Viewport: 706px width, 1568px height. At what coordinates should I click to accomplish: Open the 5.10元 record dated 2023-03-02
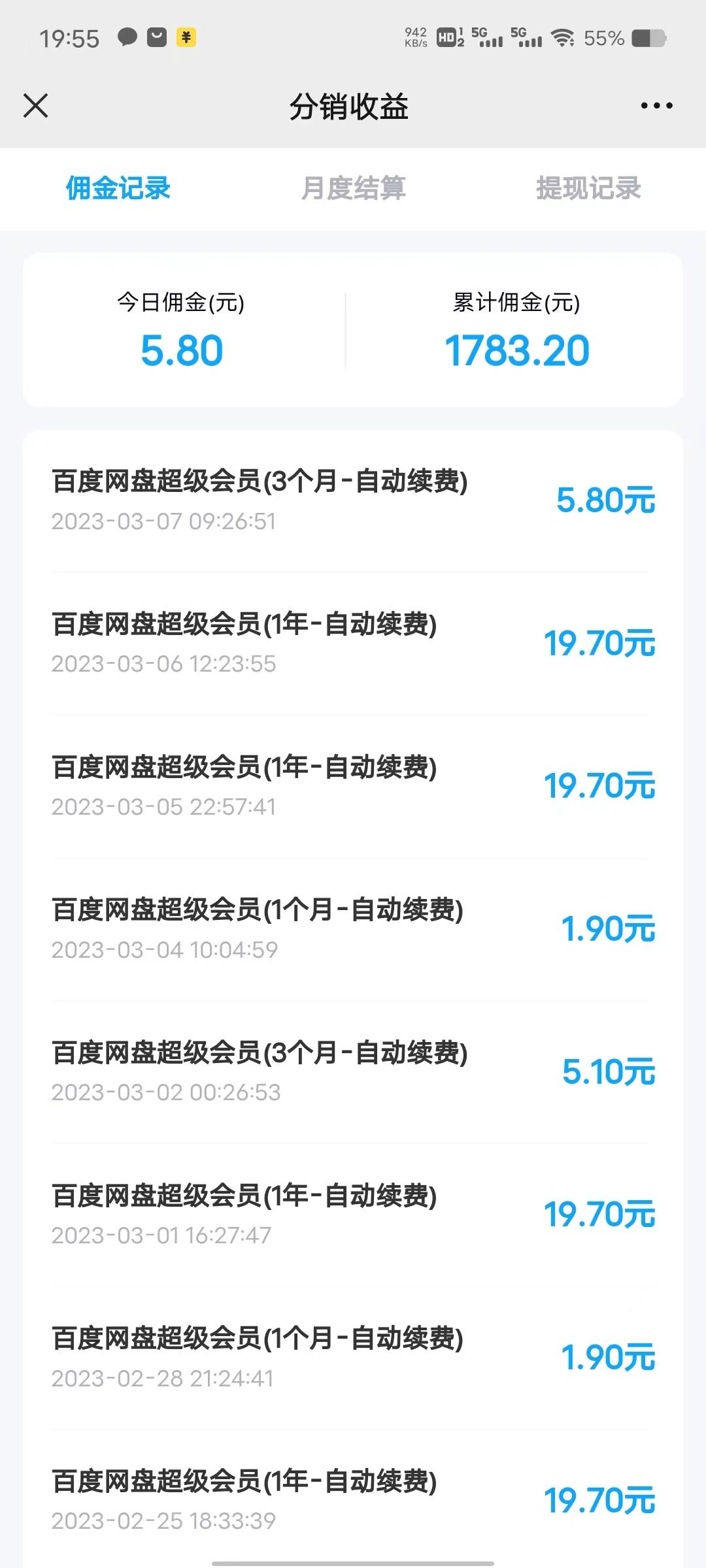(353, 1071)
